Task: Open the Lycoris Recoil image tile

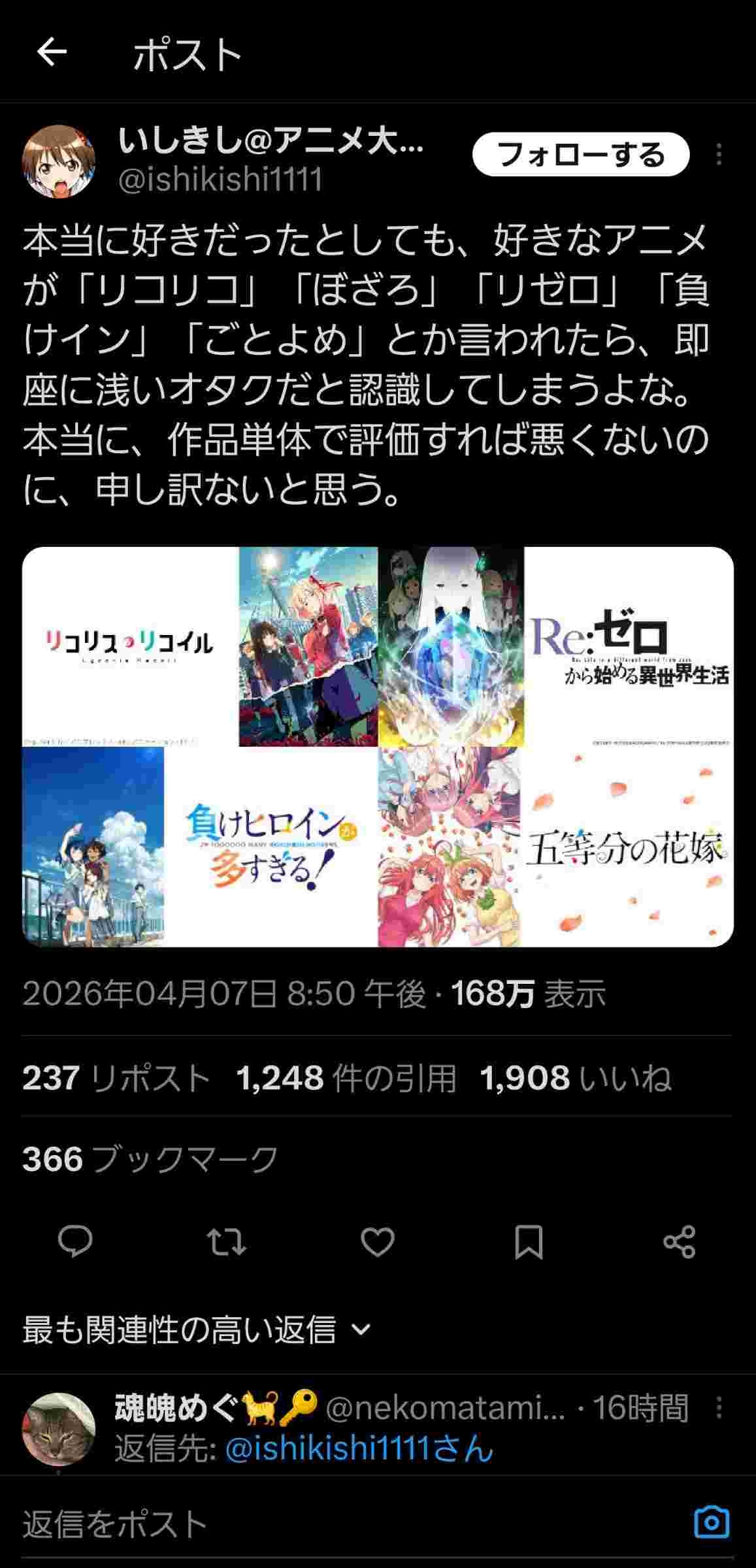Action: [200, 647]
